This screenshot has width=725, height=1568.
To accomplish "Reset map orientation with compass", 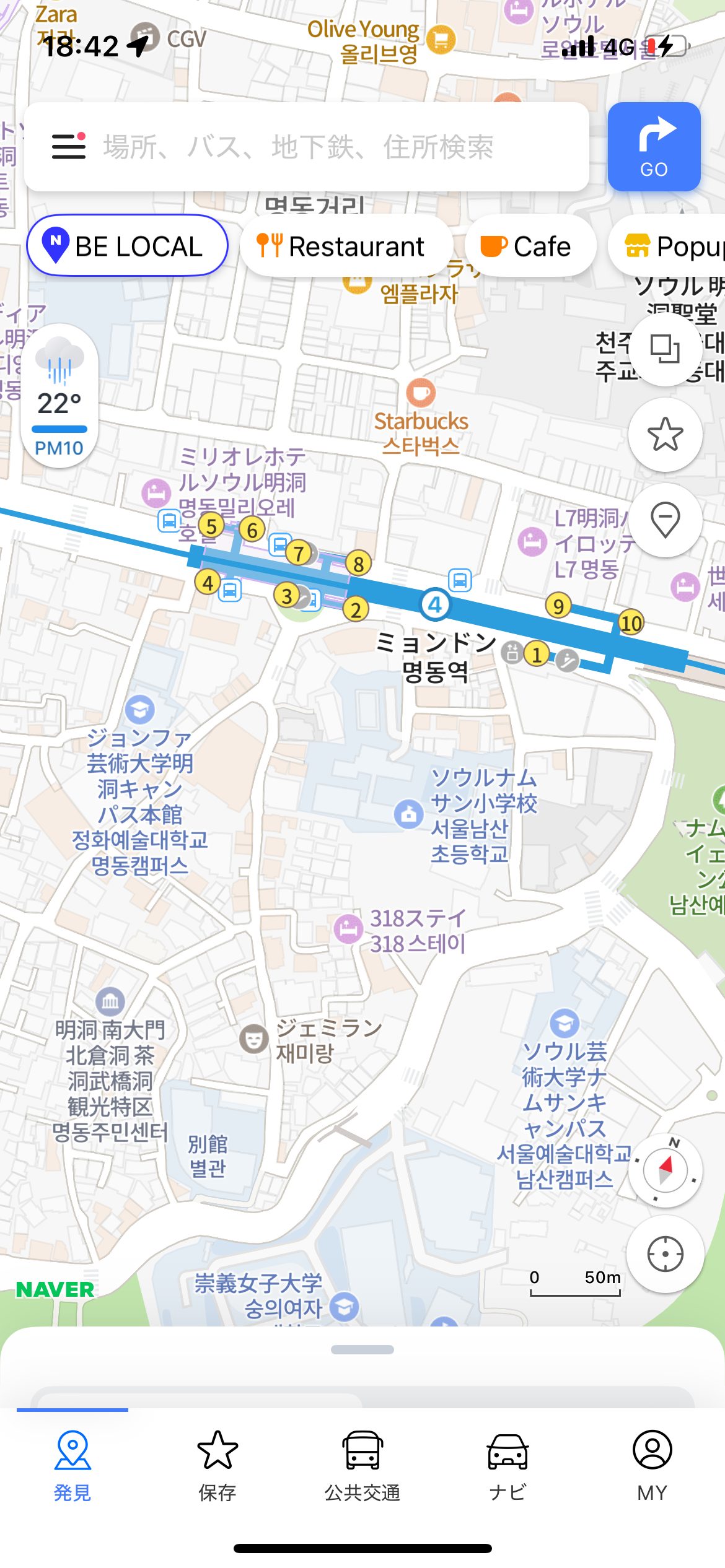I will 665,1169.
